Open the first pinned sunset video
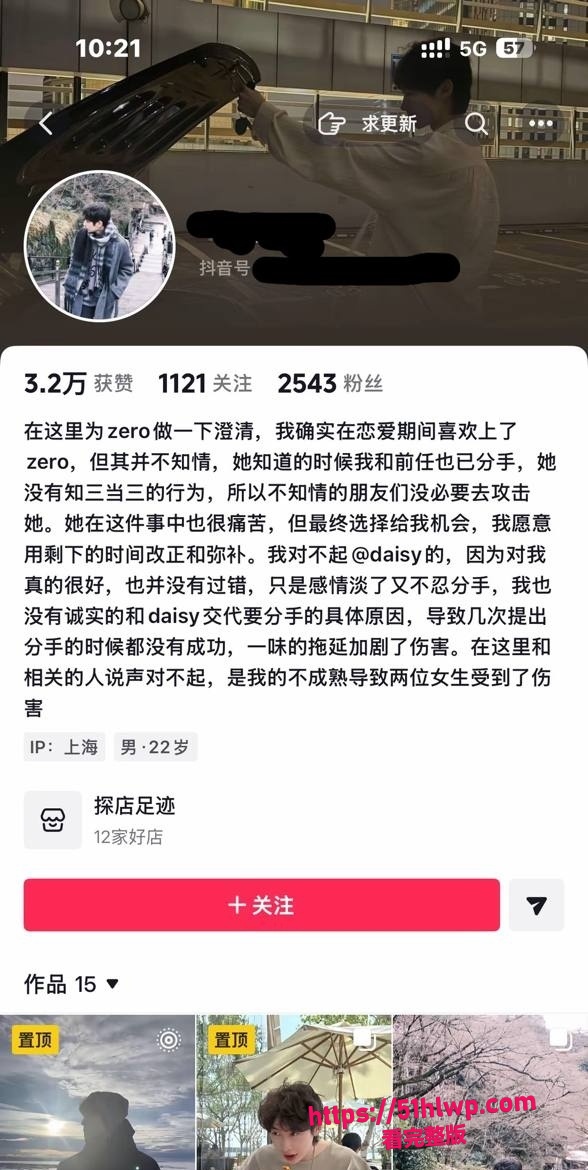 pyautogui.click(x=97, y=1092)
